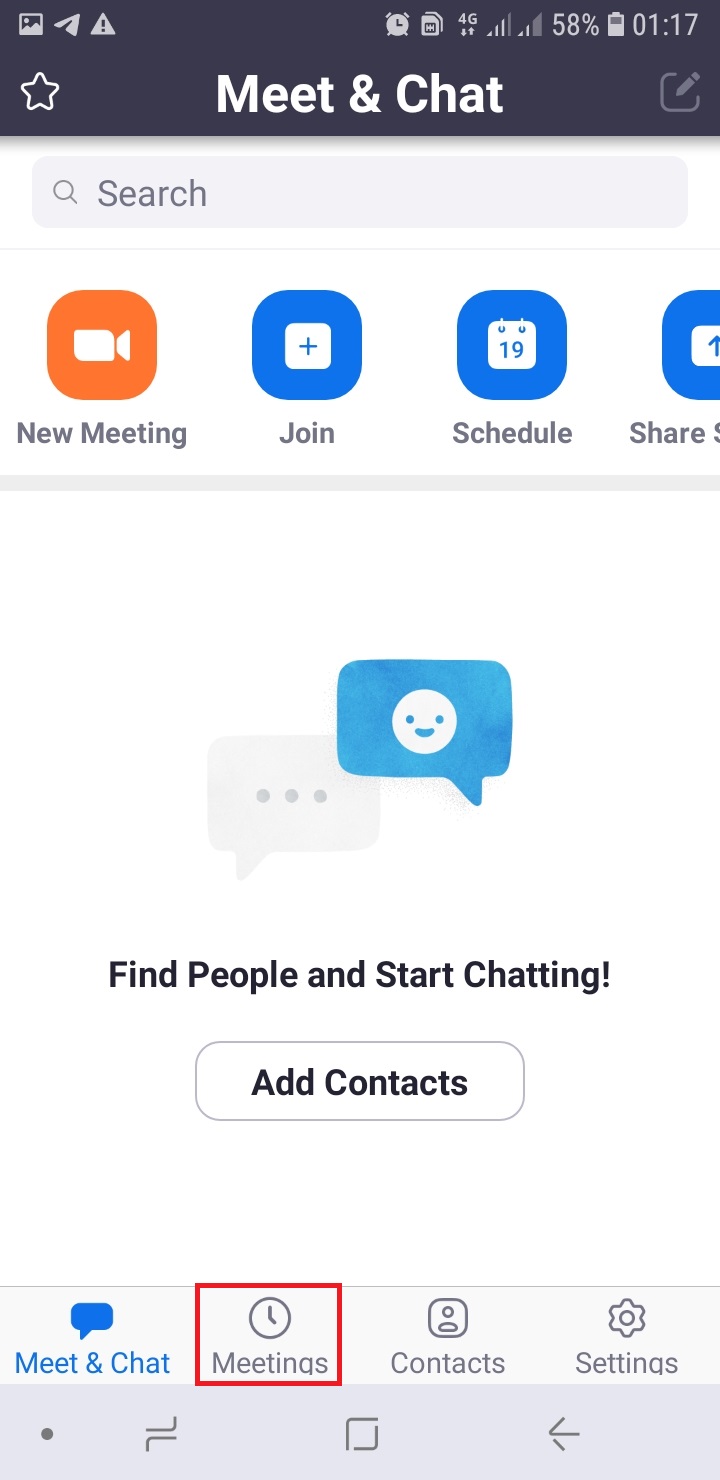The image size is (720, 1480).
Task: Tap Add Contacts
Action: click(x=360, y=1081)
